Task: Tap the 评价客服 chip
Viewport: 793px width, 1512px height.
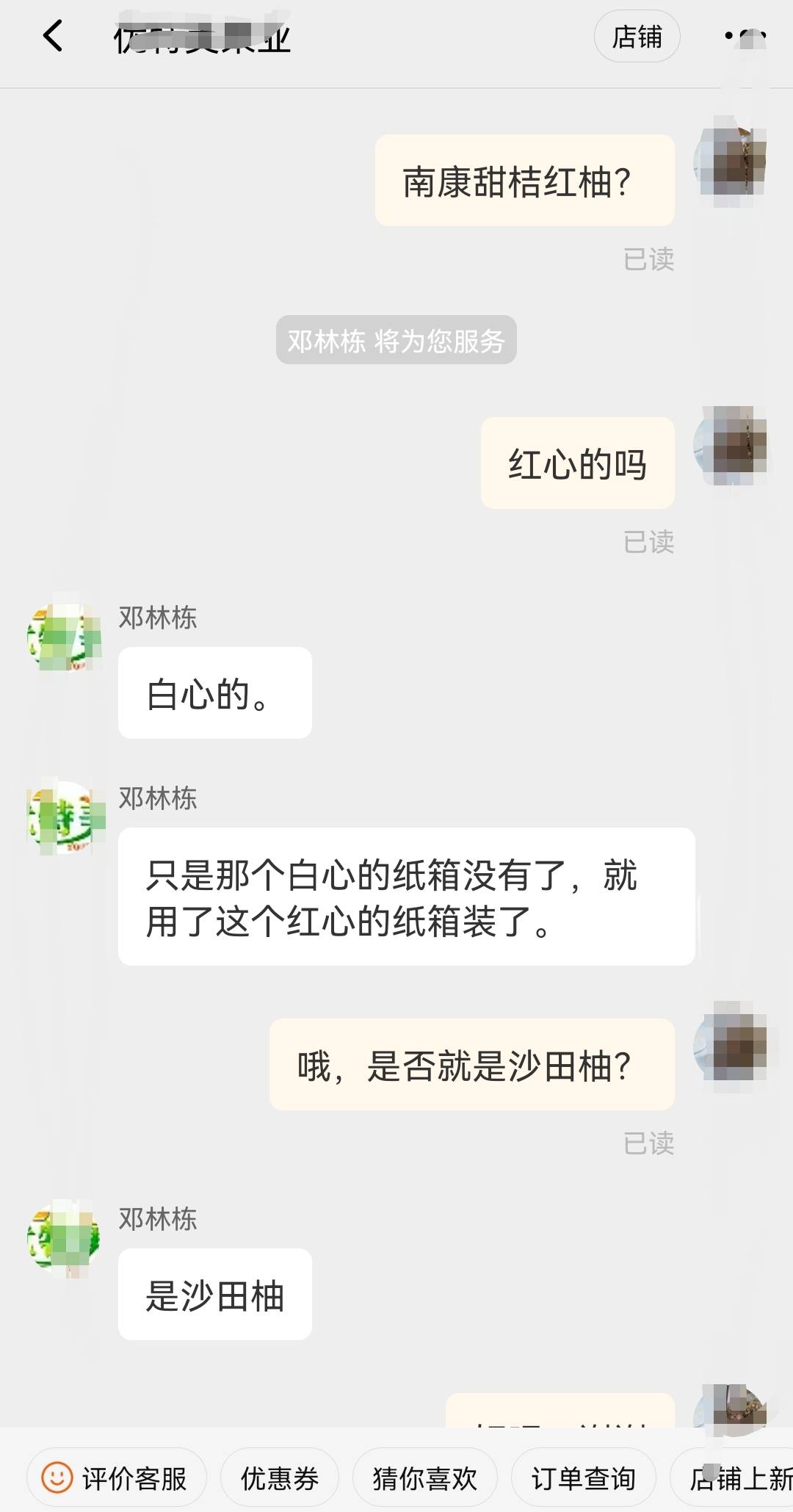Action: 117,1479
